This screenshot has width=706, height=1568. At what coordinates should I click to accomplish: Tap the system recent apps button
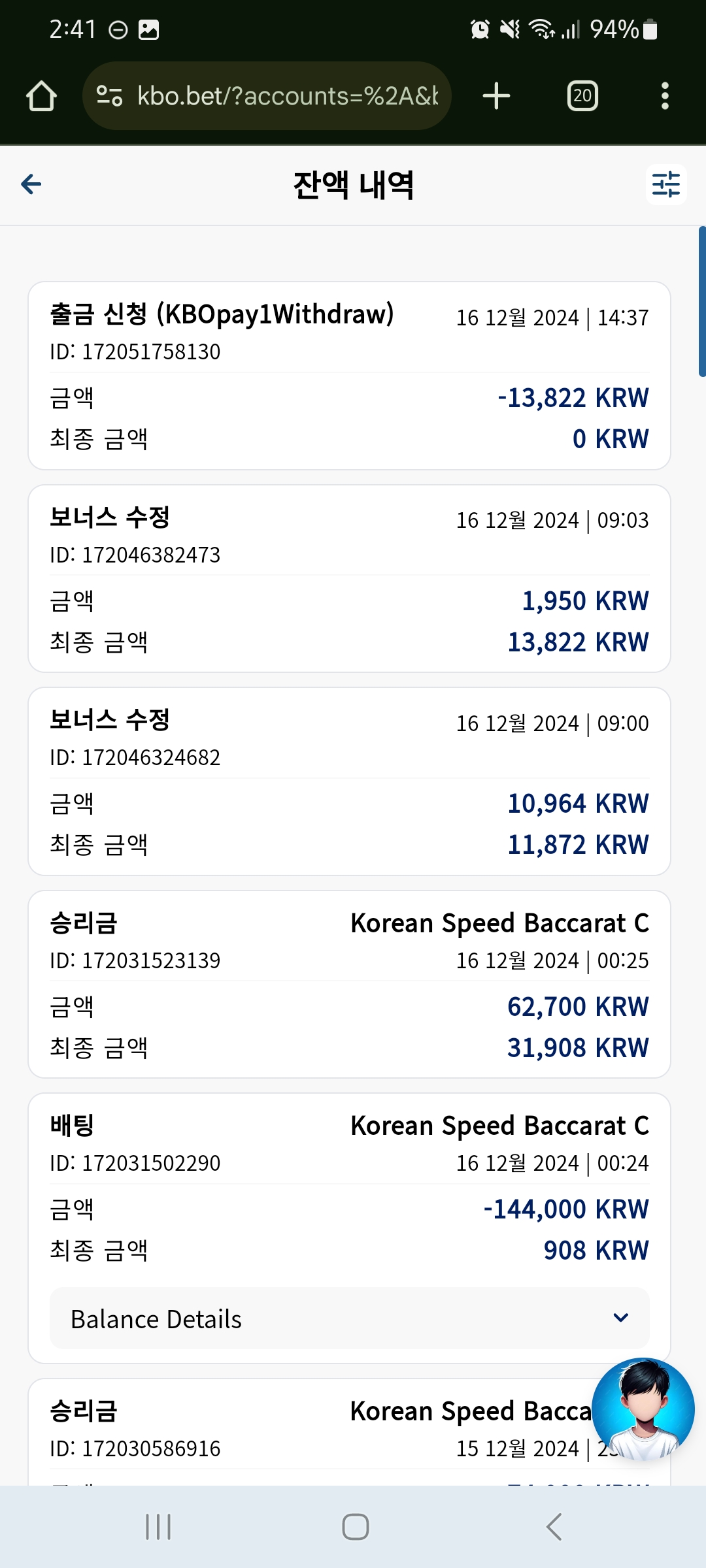pyautogui.click(x=158, y=1527)
